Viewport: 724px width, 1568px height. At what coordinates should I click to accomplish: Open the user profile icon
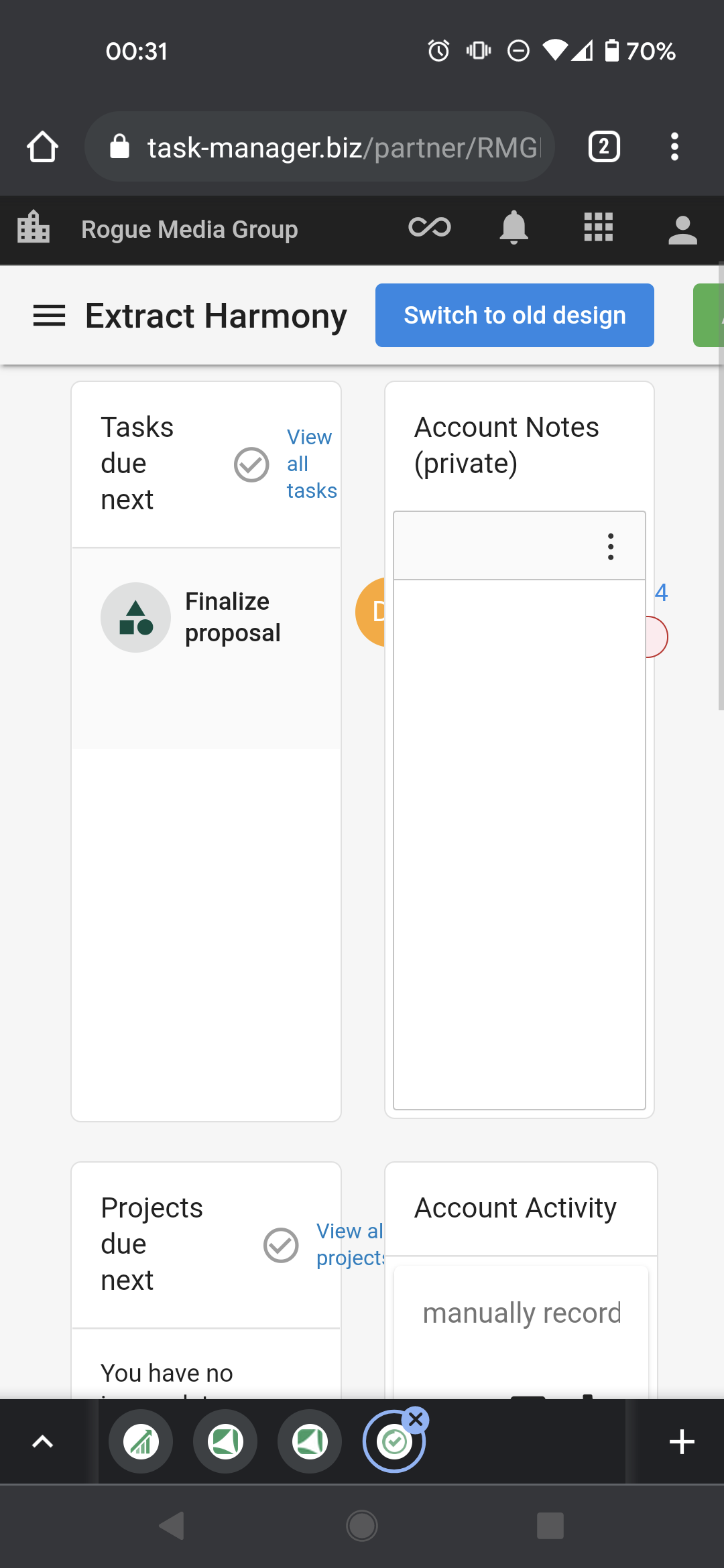click(x=682, y=229)
